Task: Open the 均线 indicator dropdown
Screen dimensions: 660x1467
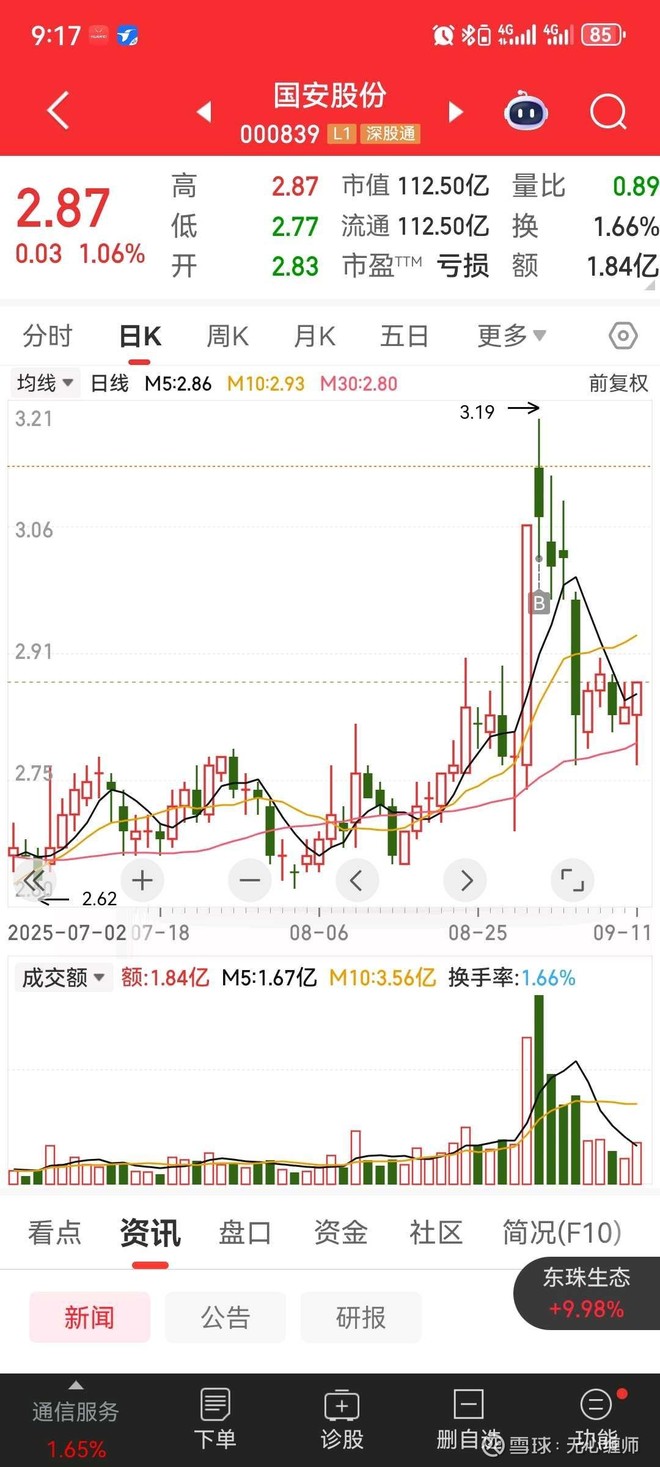Action: coord(46,383)
